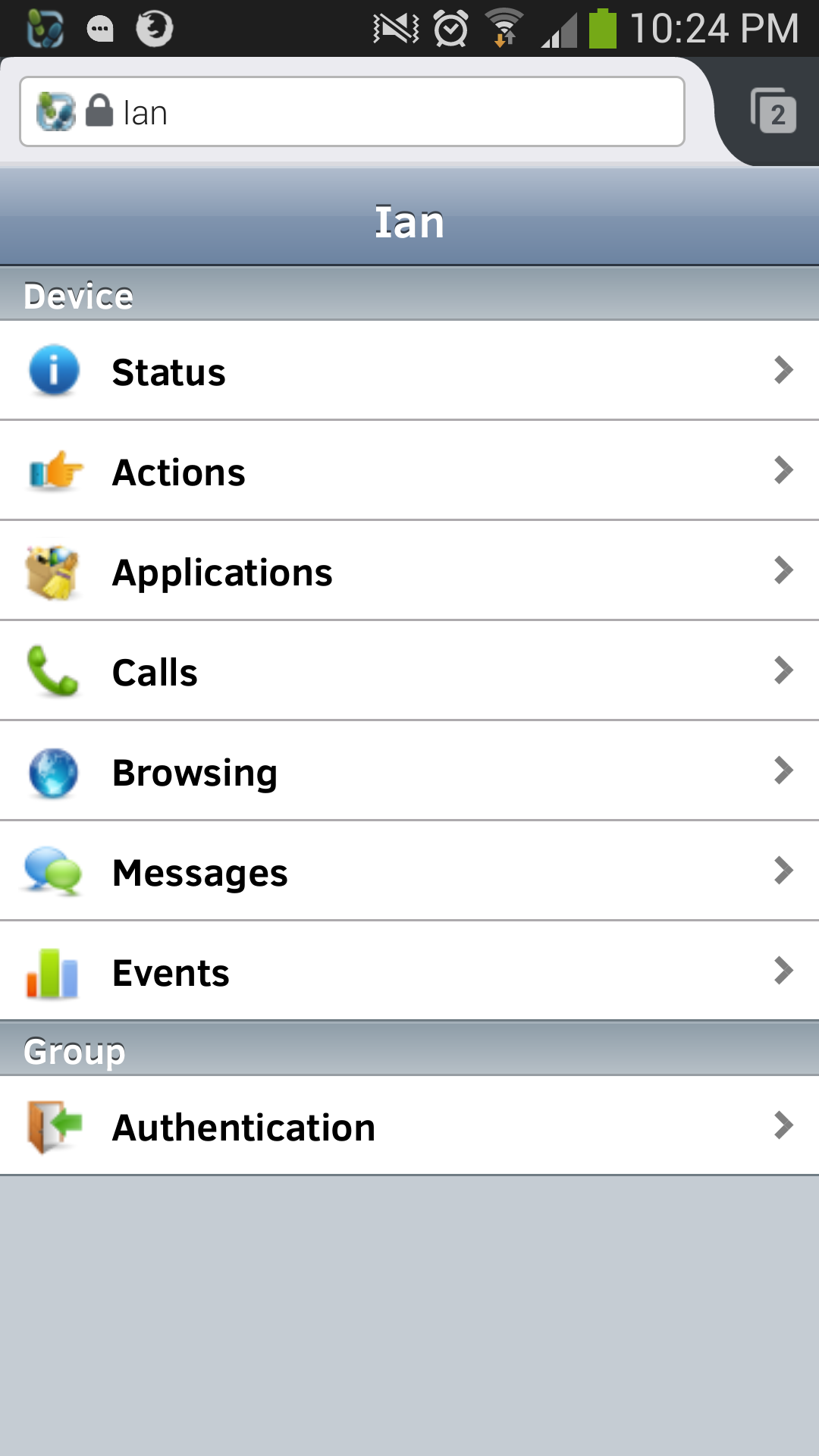Expand the Calls row chevron
Screen dimensions: 819x1456
pyautogui.click(x=783, y=671)
